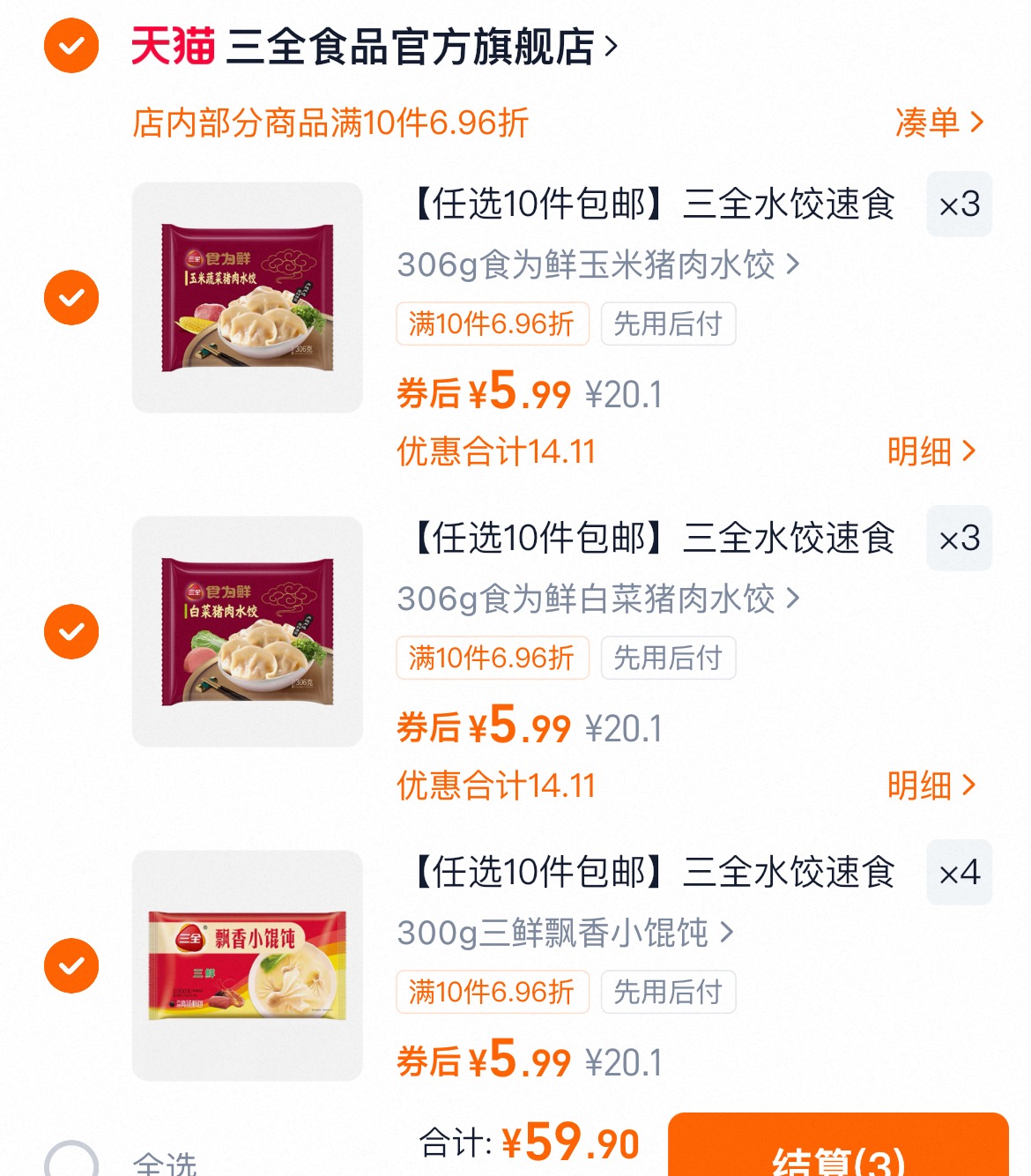Screen dimensions: 1031x1176
Task: Tap the ×4 quantity badge on wontons
Action: [x=959, y=873]
